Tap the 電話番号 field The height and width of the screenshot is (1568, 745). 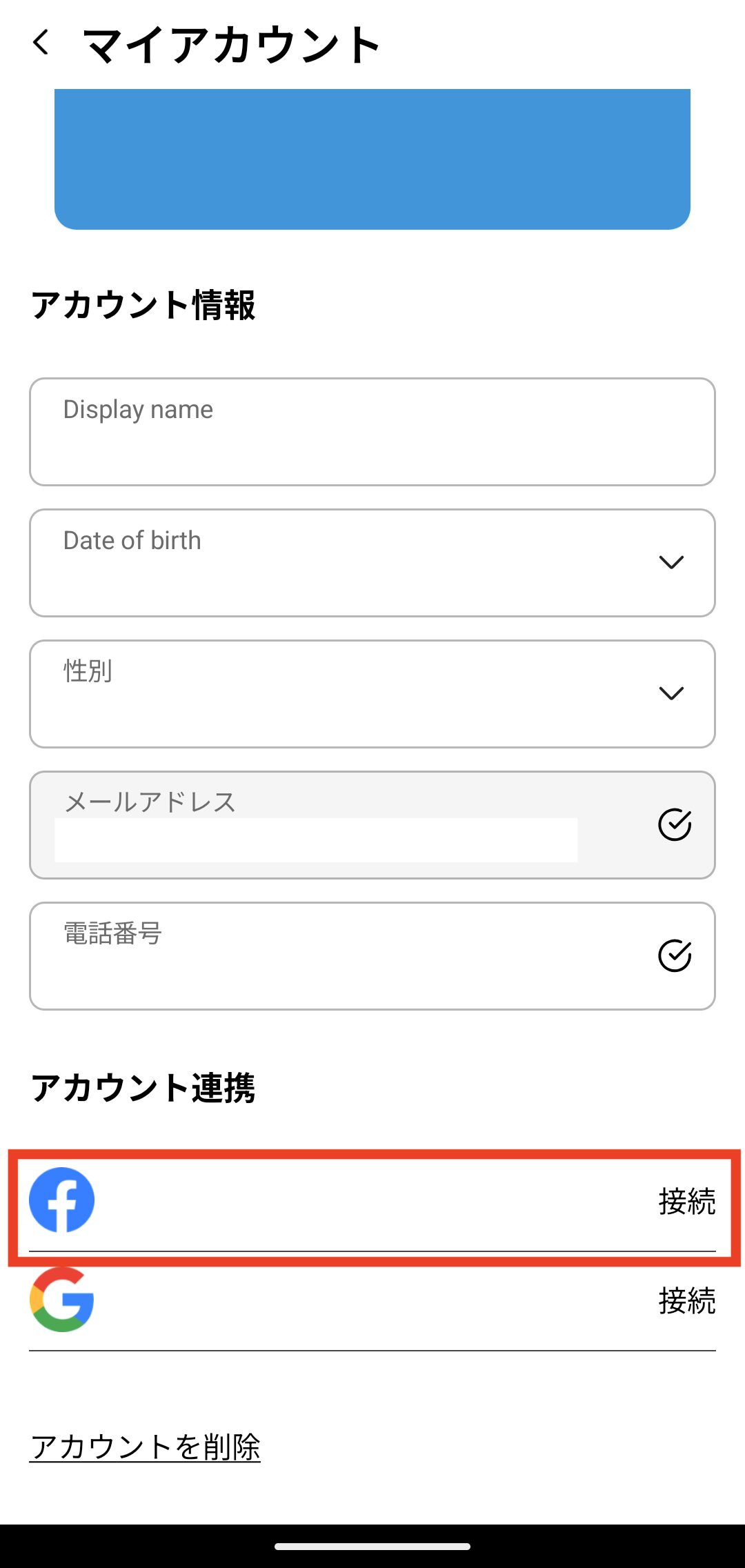(372, 956)
